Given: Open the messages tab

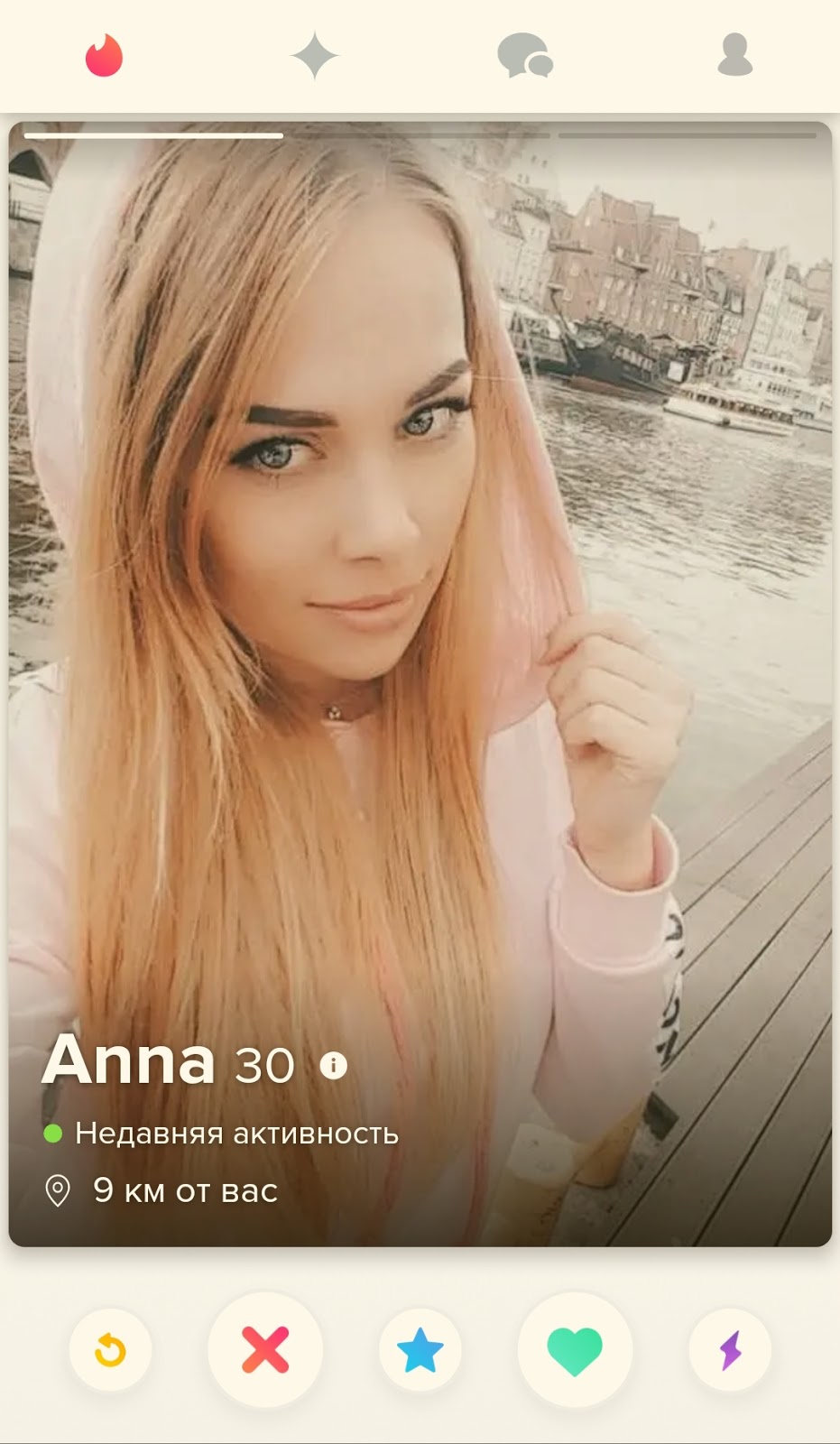Looking at the screenshot, I should 525,56.
